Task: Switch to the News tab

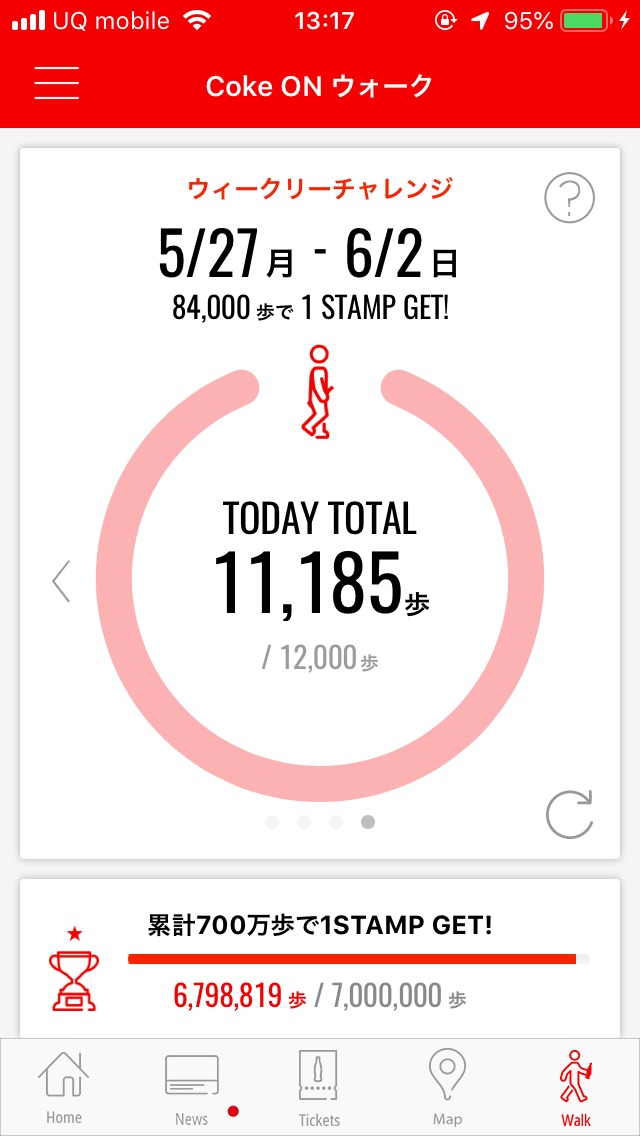Action: pos(192,1087)
